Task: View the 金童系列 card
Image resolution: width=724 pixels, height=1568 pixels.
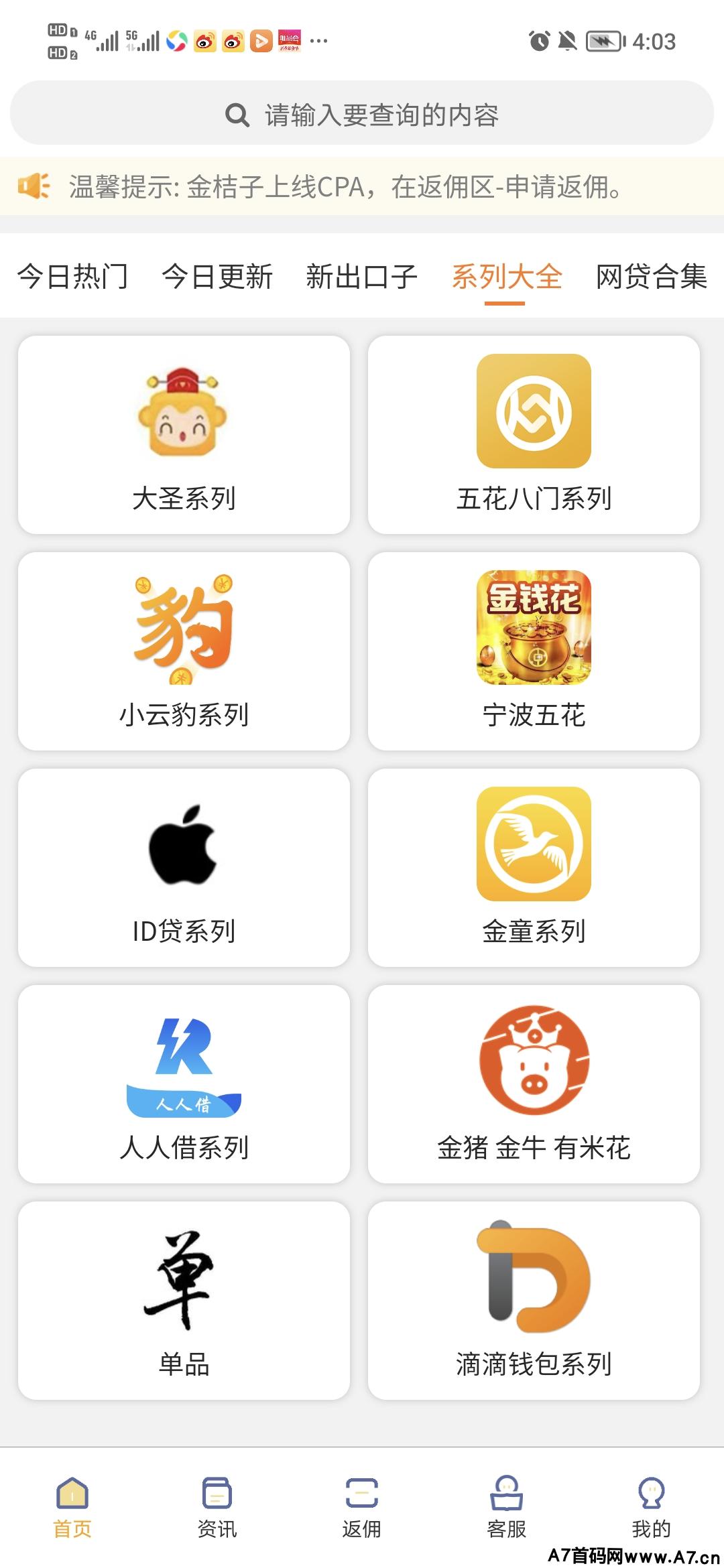Action: [x=534, y=868]
